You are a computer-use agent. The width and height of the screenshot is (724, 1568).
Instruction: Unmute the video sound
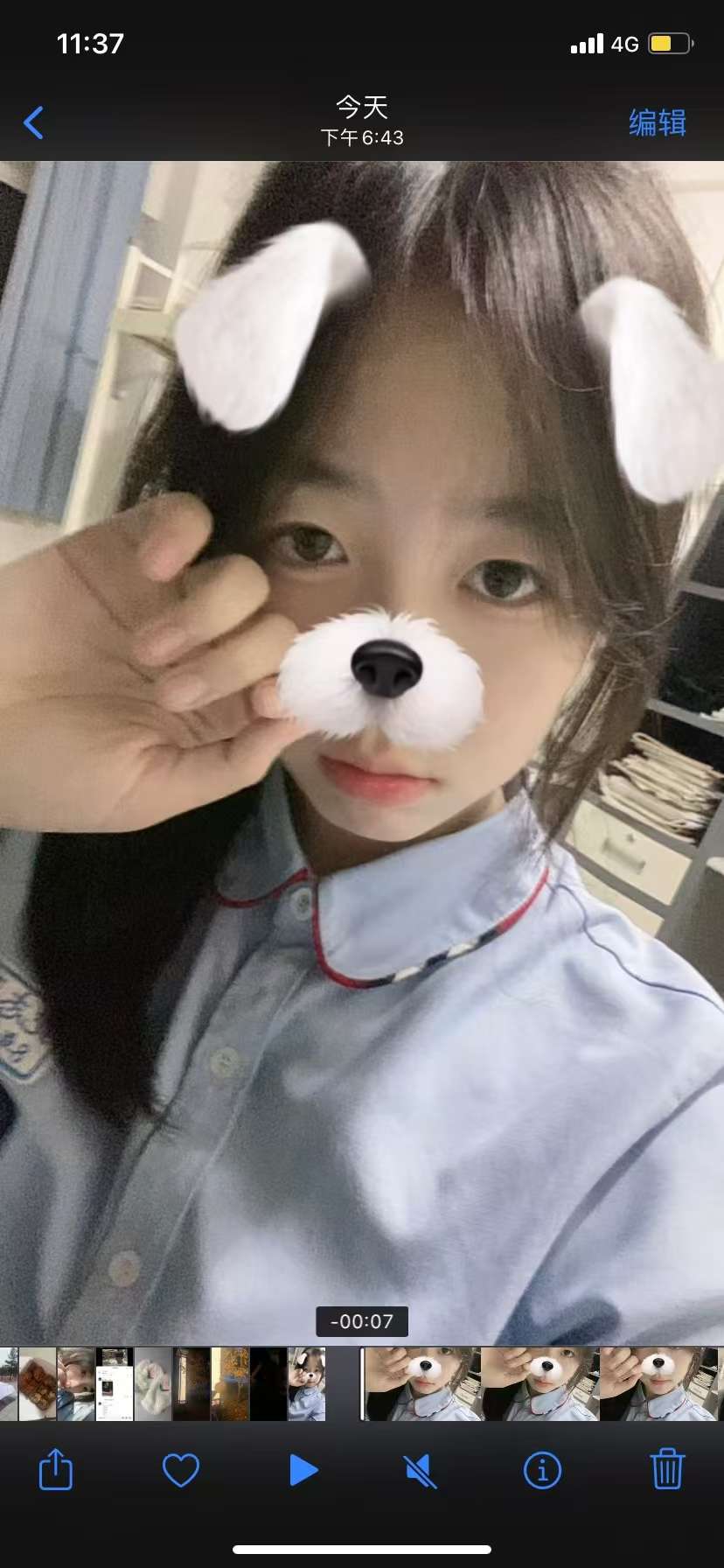pos(421,1471)
